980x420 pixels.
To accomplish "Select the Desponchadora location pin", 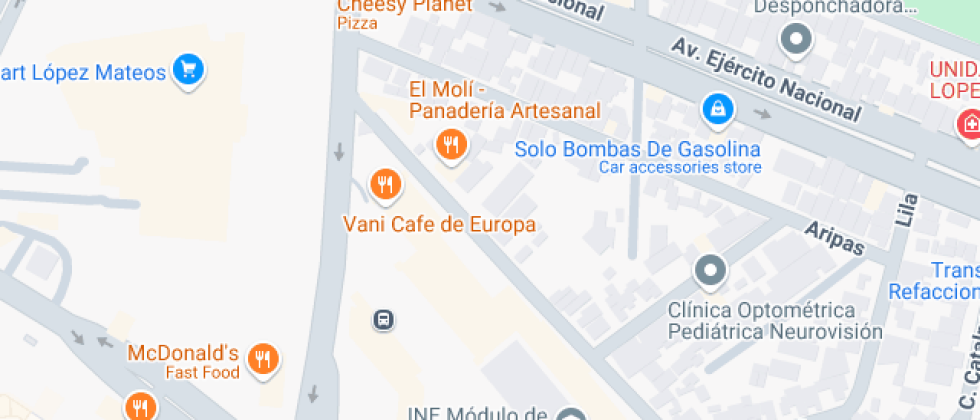I will [796, 41].
